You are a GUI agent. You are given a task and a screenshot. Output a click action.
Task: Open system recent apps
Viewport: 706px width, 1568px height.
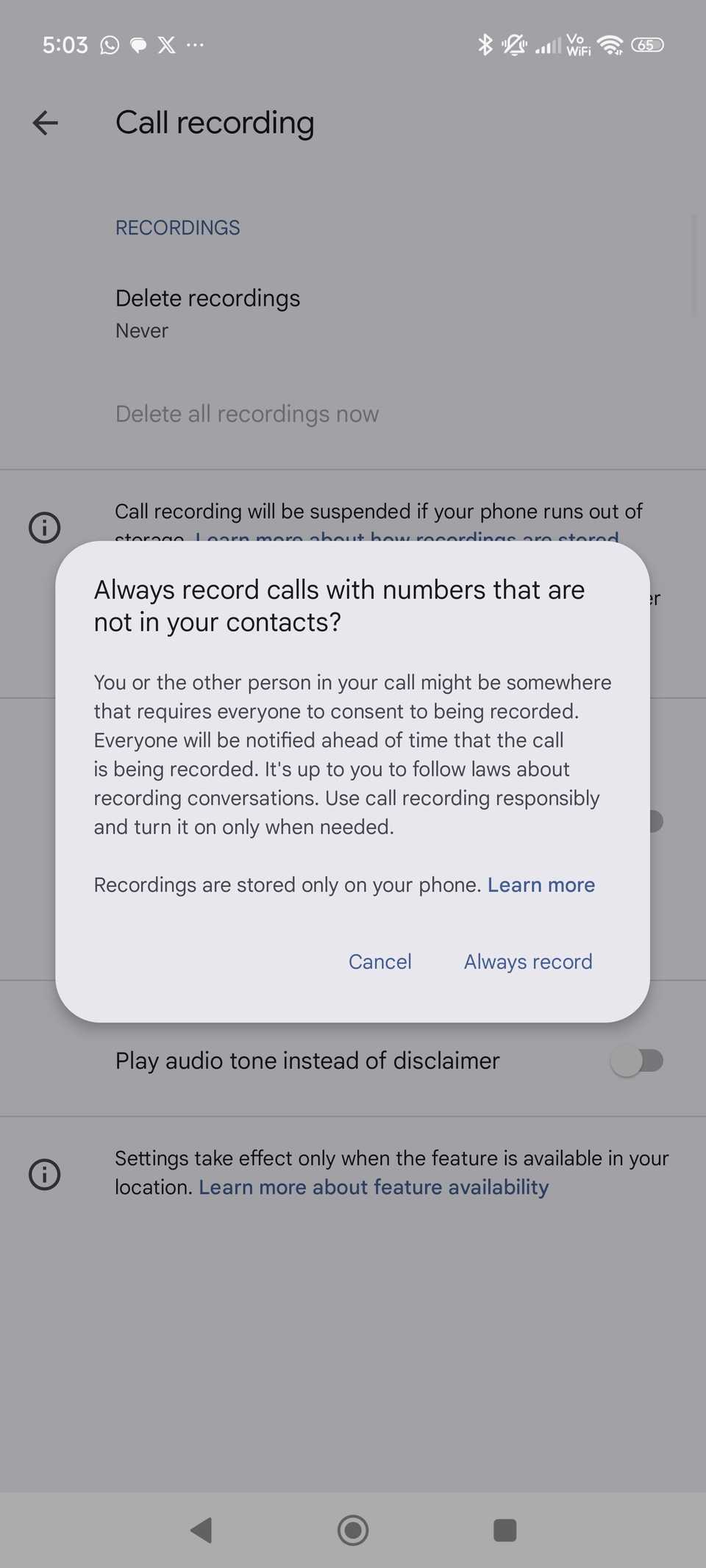coord(504,1531)
